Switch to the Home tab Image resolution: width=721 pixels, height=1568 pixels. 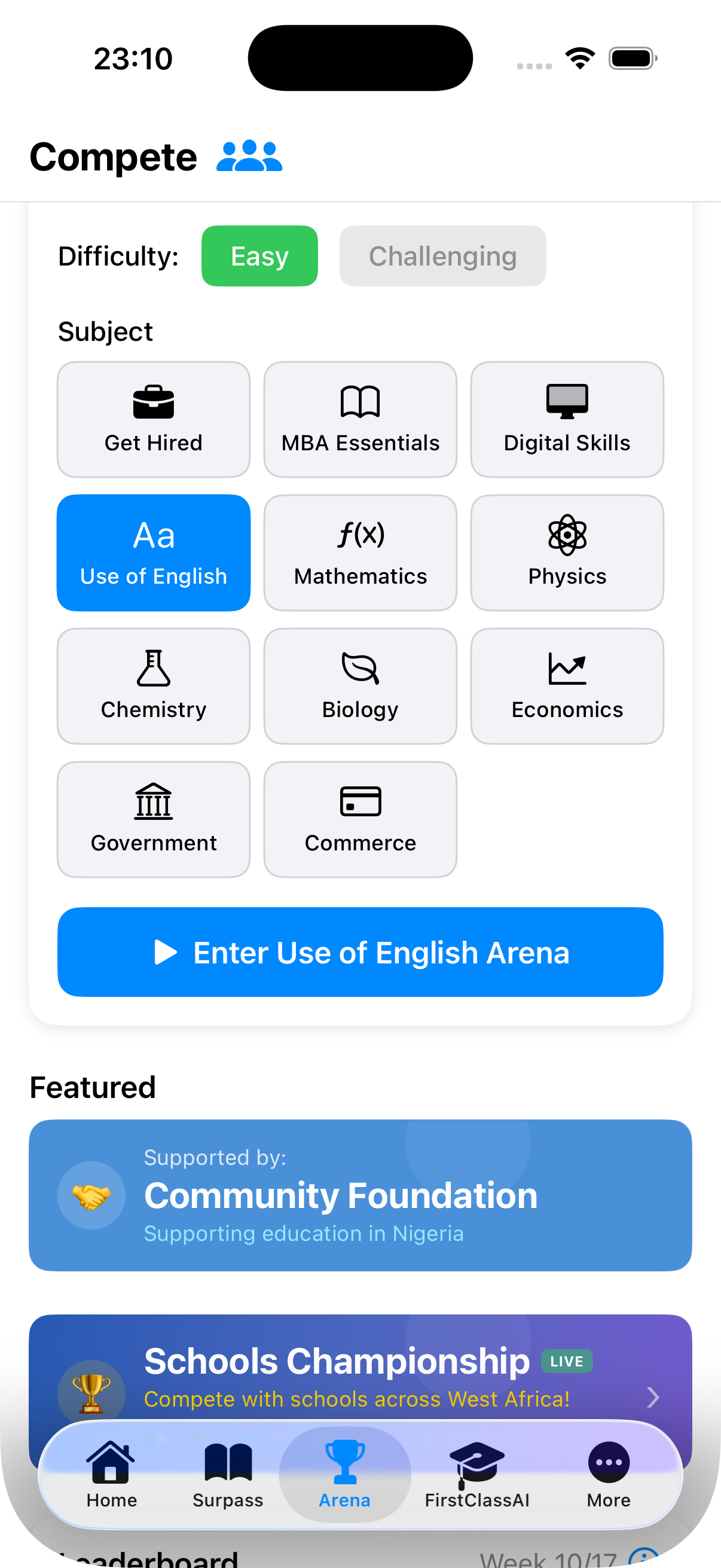pos(111,1473)
